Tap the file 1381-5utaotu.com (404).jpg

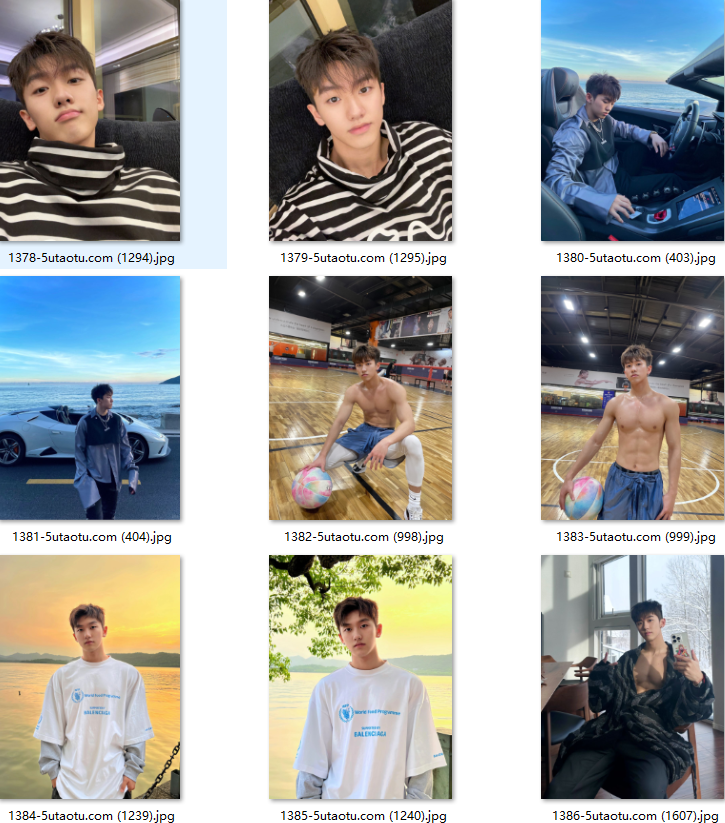pos(90,398)
